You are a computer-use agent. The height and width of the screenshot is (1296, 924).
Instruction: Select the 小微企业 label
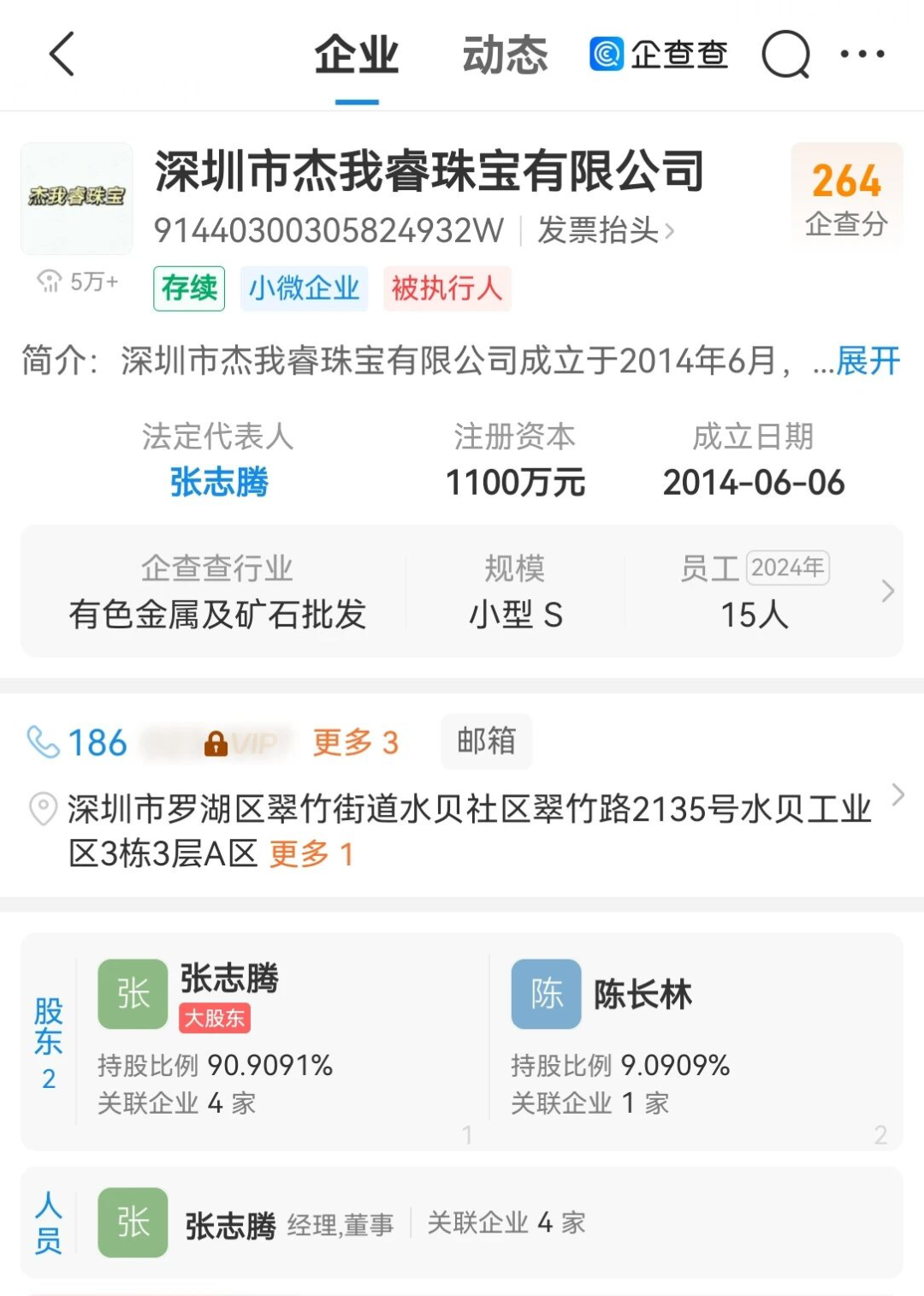304,288
